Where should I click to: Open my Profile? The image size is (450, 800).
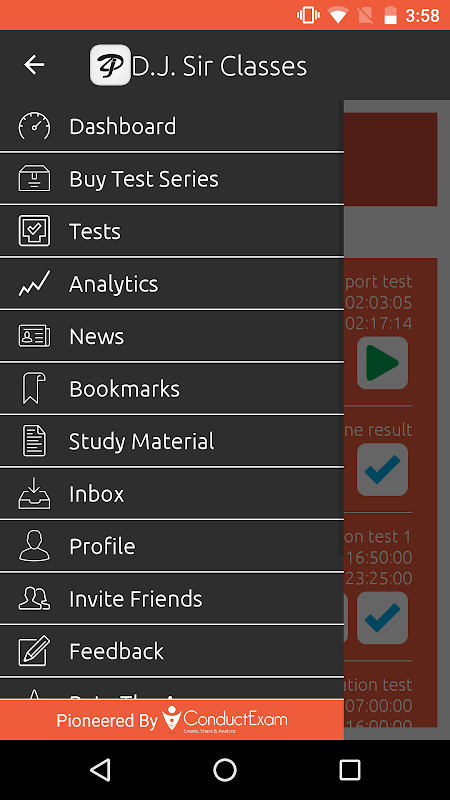coord(171,546)
